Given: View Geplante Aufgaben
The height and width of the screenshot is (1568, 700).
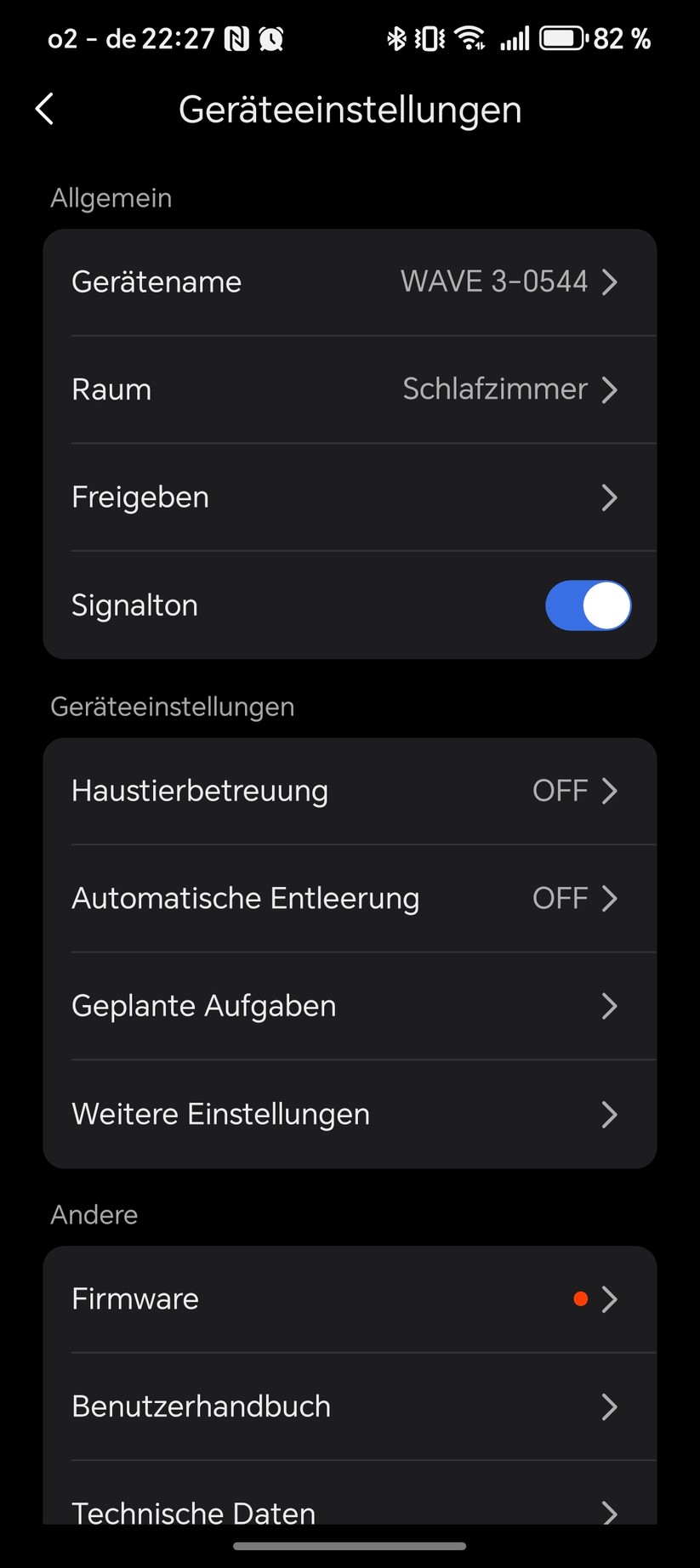Looking at the screenshot, I should click(x=350, y=1006).
